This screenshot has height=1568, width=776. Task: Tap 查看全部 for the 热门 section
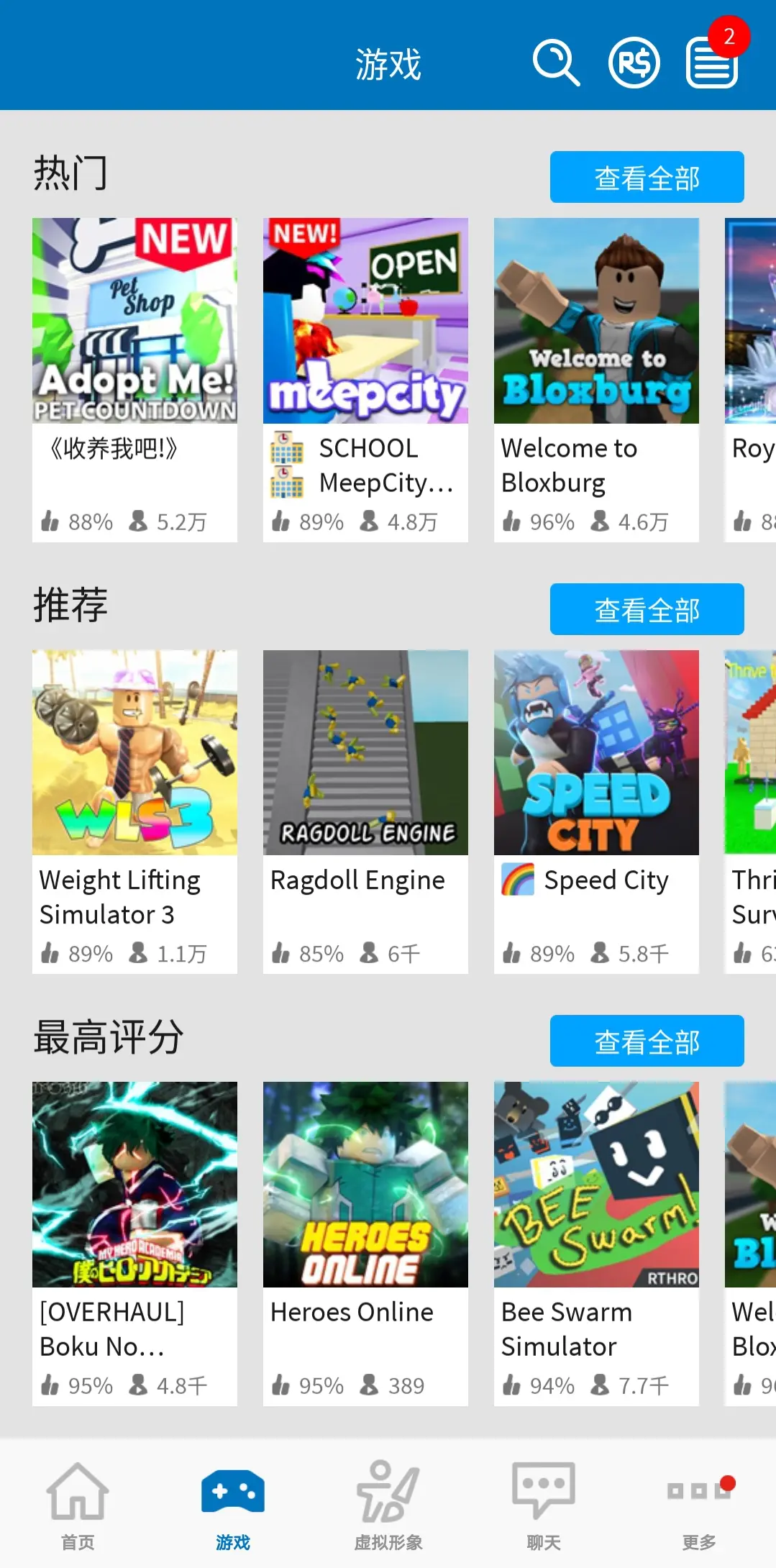click(647, 178)
